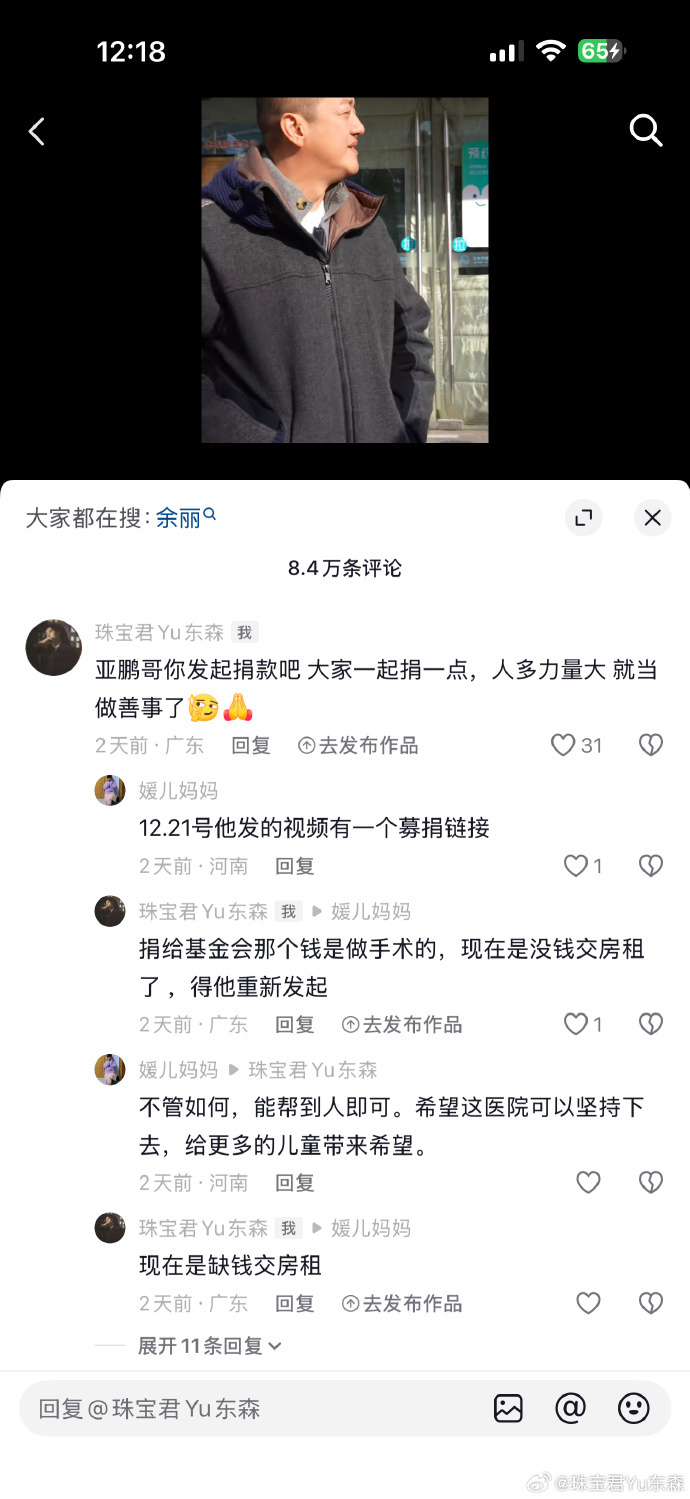The image size is (690, 1499).
Task: Tap the reply input field 回复@珠宝君Yu东森
Action: tap(250, 1409)
